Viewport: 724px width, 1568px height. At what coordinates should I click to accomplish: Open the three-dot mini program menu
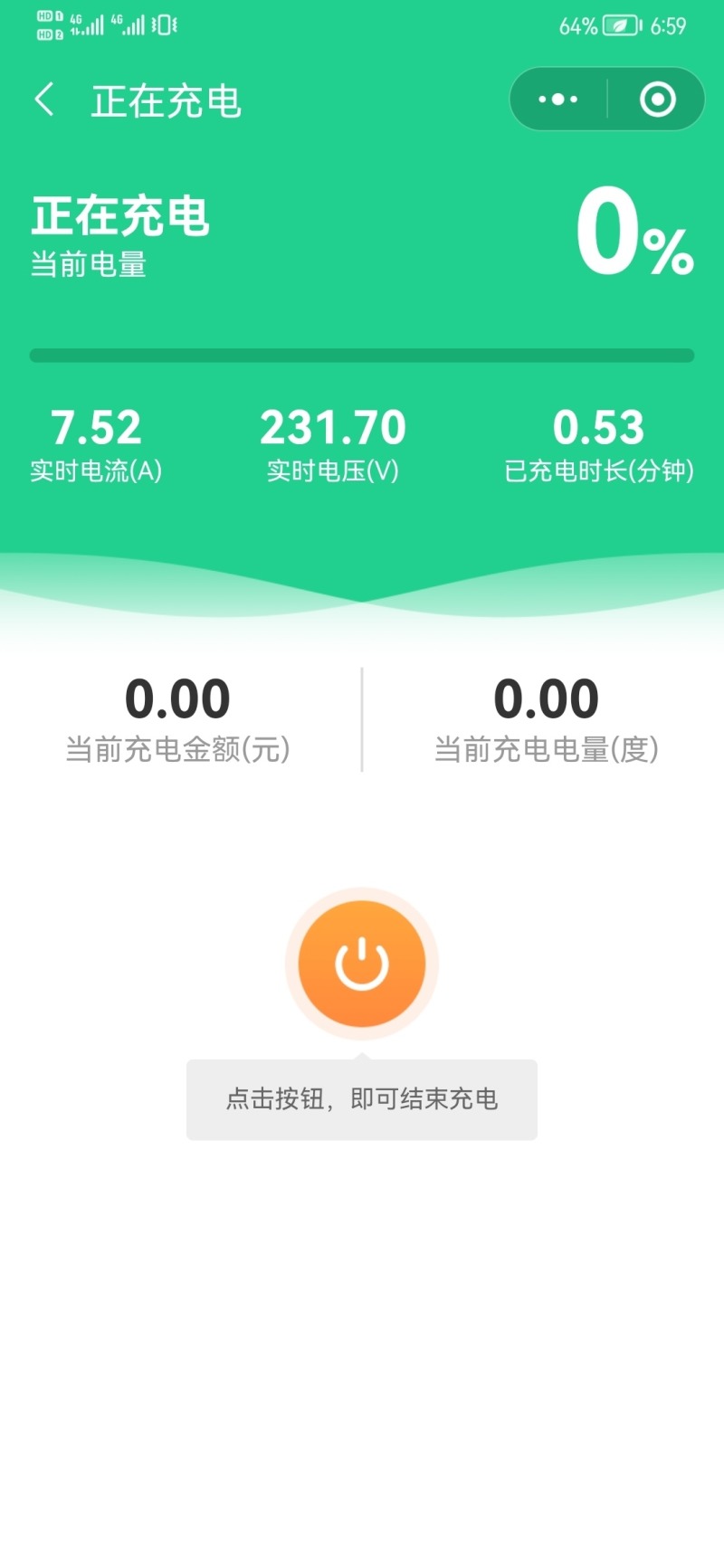point(558,99)
